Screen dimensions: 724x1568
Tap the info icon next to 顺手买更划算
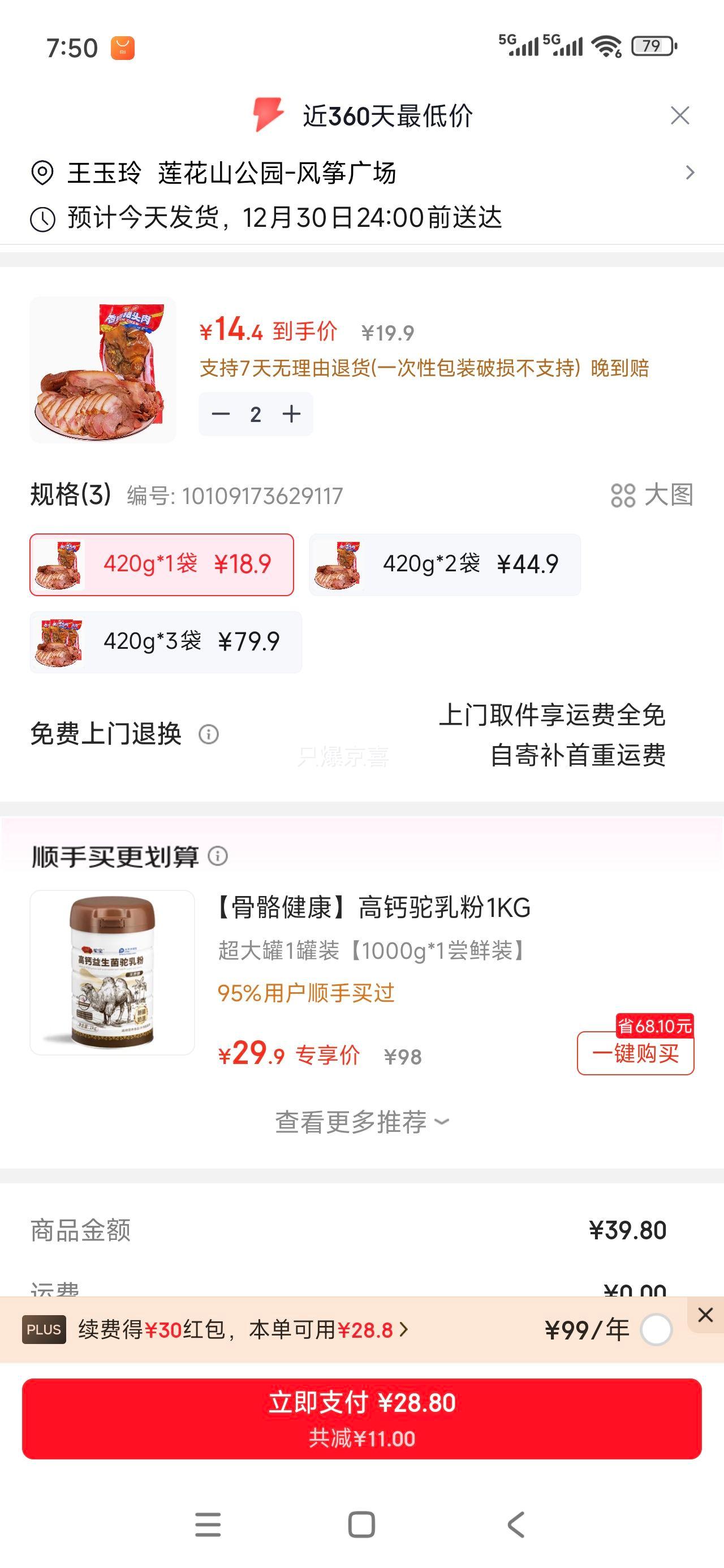[217, 856]
